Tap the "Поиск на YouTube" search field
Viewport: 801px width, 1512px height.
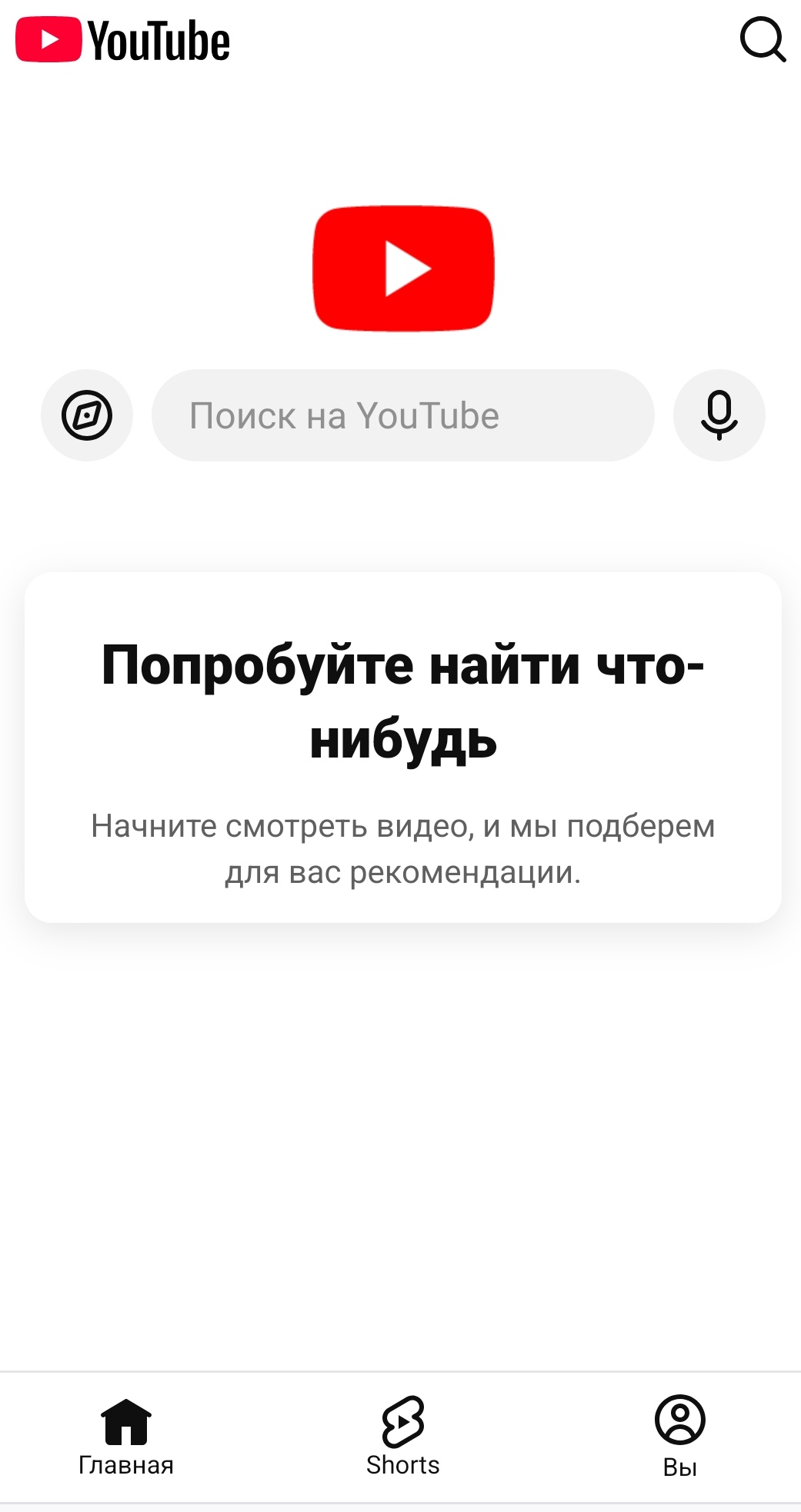tap(402, 415)
